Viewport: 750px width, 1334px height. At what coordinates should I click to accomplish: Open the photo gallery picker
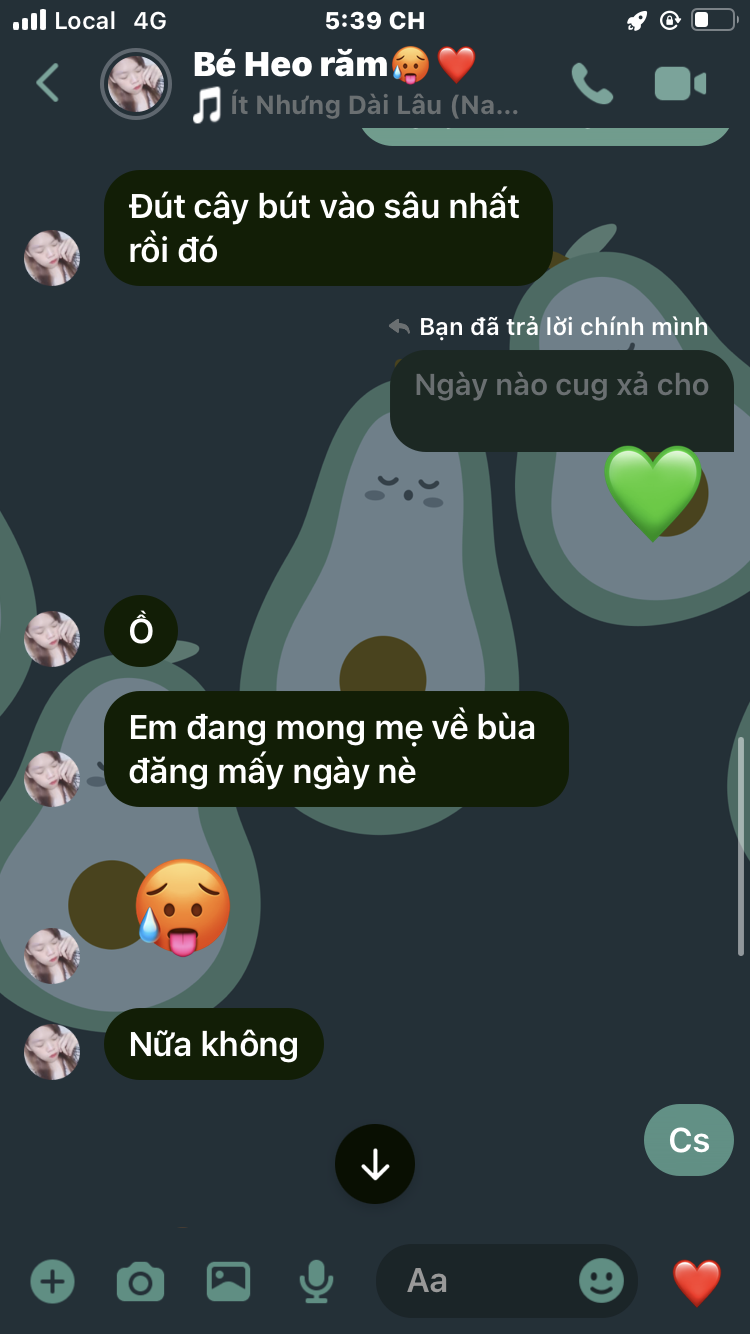pos(228,1281)
